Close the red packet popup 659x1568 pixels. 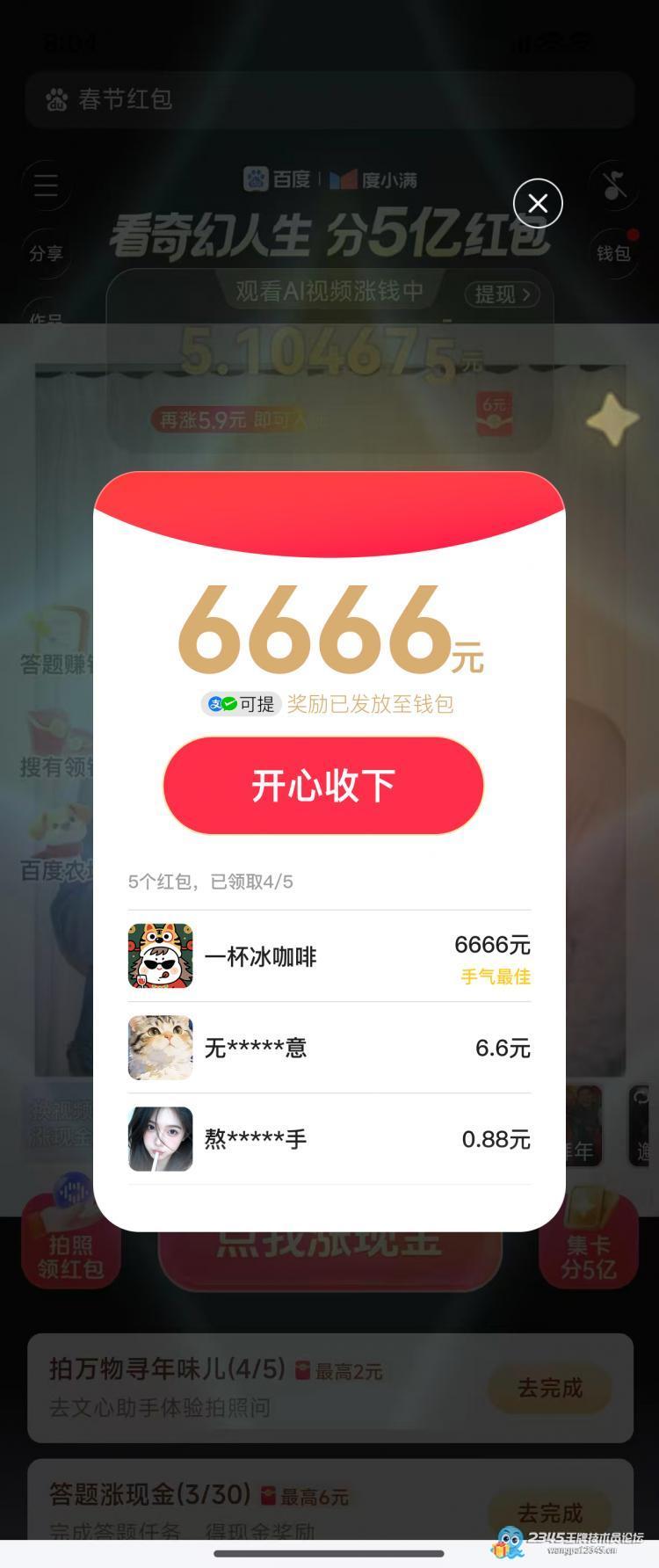click(538, 203)
